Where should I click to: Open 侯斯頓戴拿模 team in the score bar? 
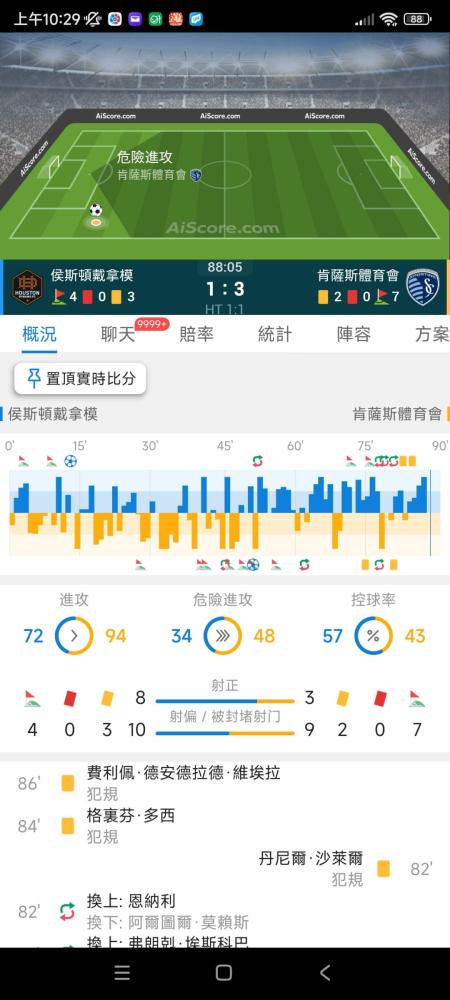(x=92, y=276)
